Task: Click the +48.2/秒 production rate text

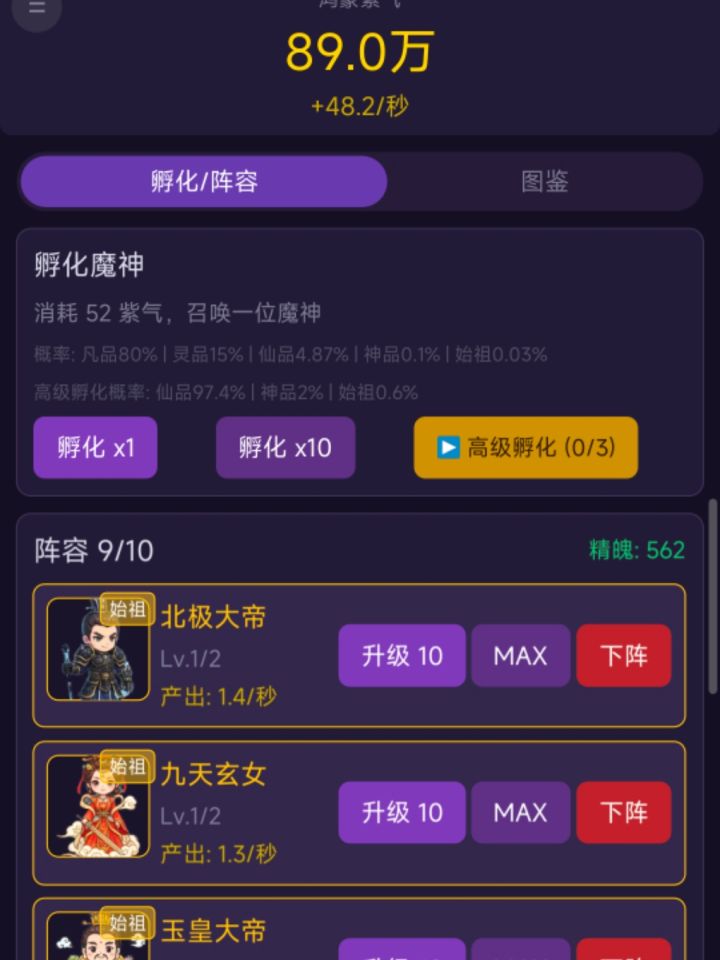Action: 360,102
